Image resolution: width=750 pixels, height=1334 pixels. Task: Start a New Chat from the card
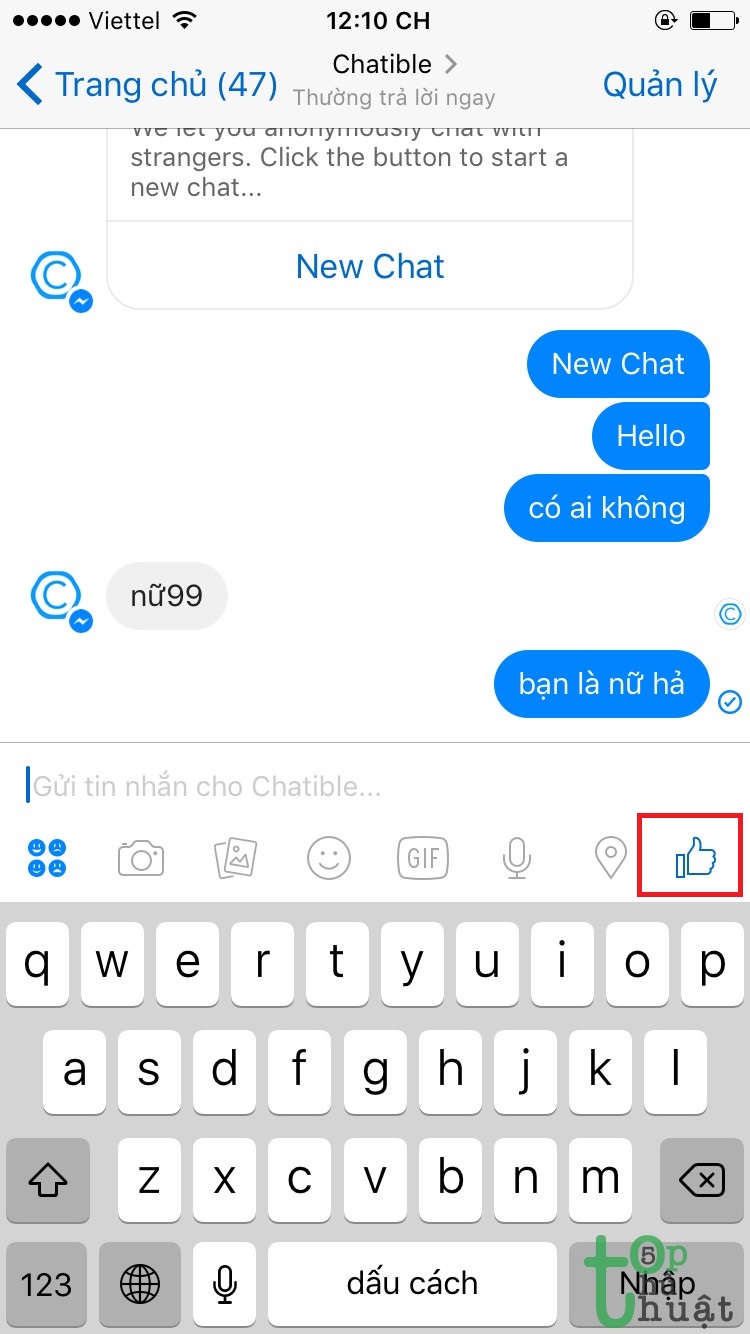pyautogui.click(x=370, y=266)
